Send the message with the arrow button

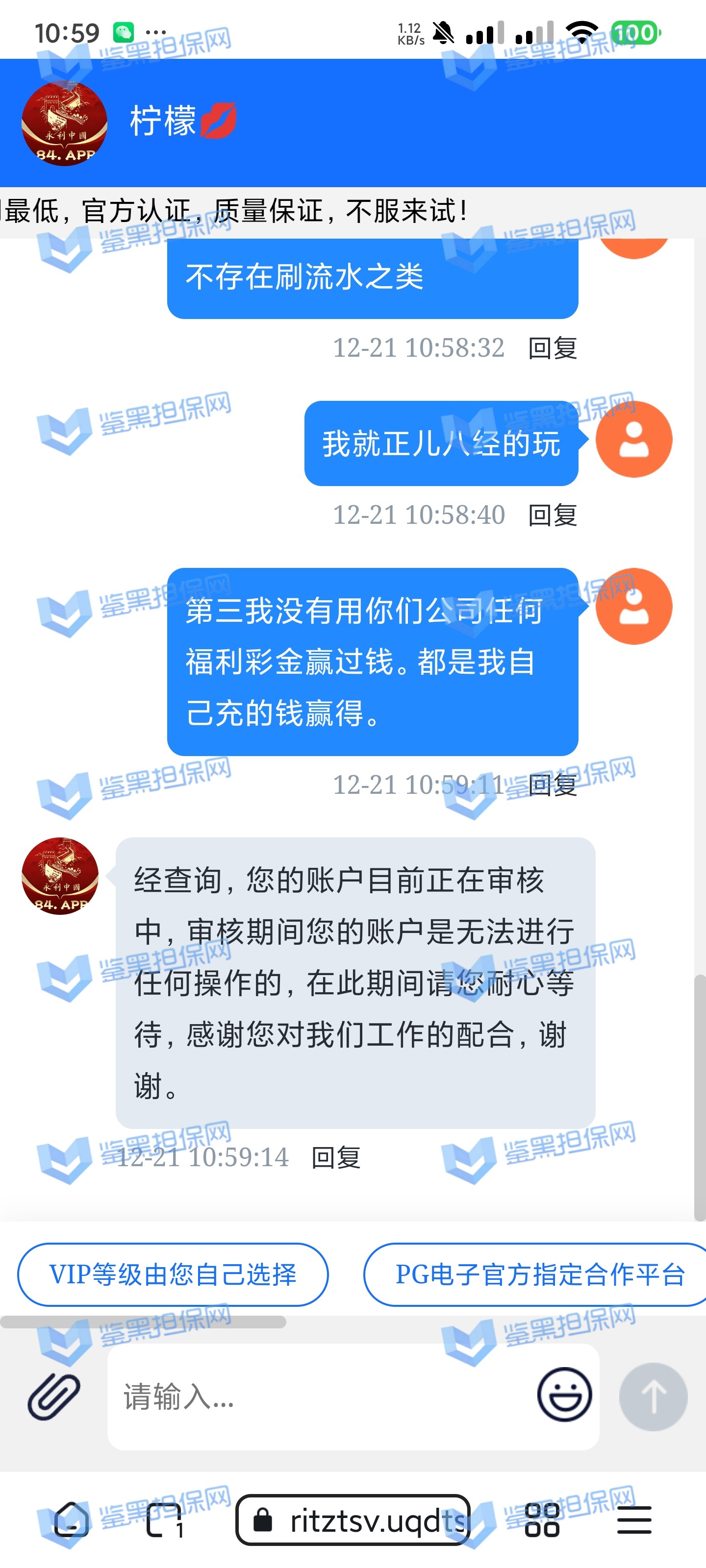(x=653, y=1396)
